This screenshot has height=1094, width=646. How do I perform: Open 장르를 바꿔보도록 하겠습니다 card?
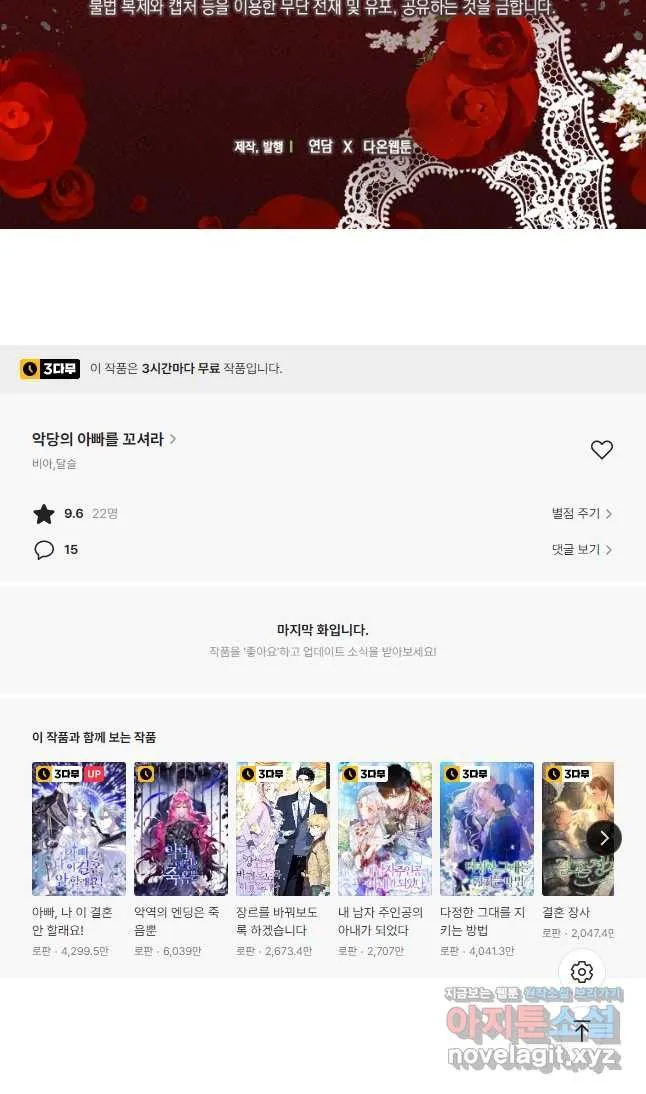point(283,860)
